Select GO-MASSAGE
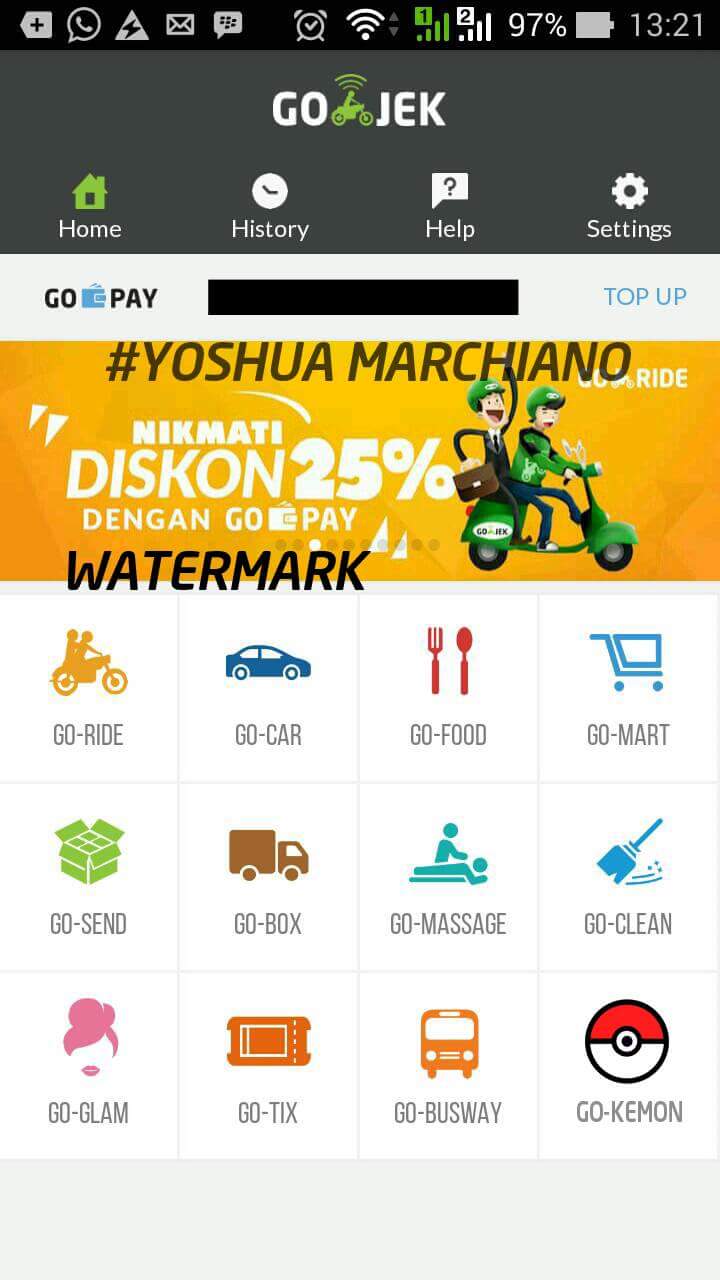 [448, 877]
